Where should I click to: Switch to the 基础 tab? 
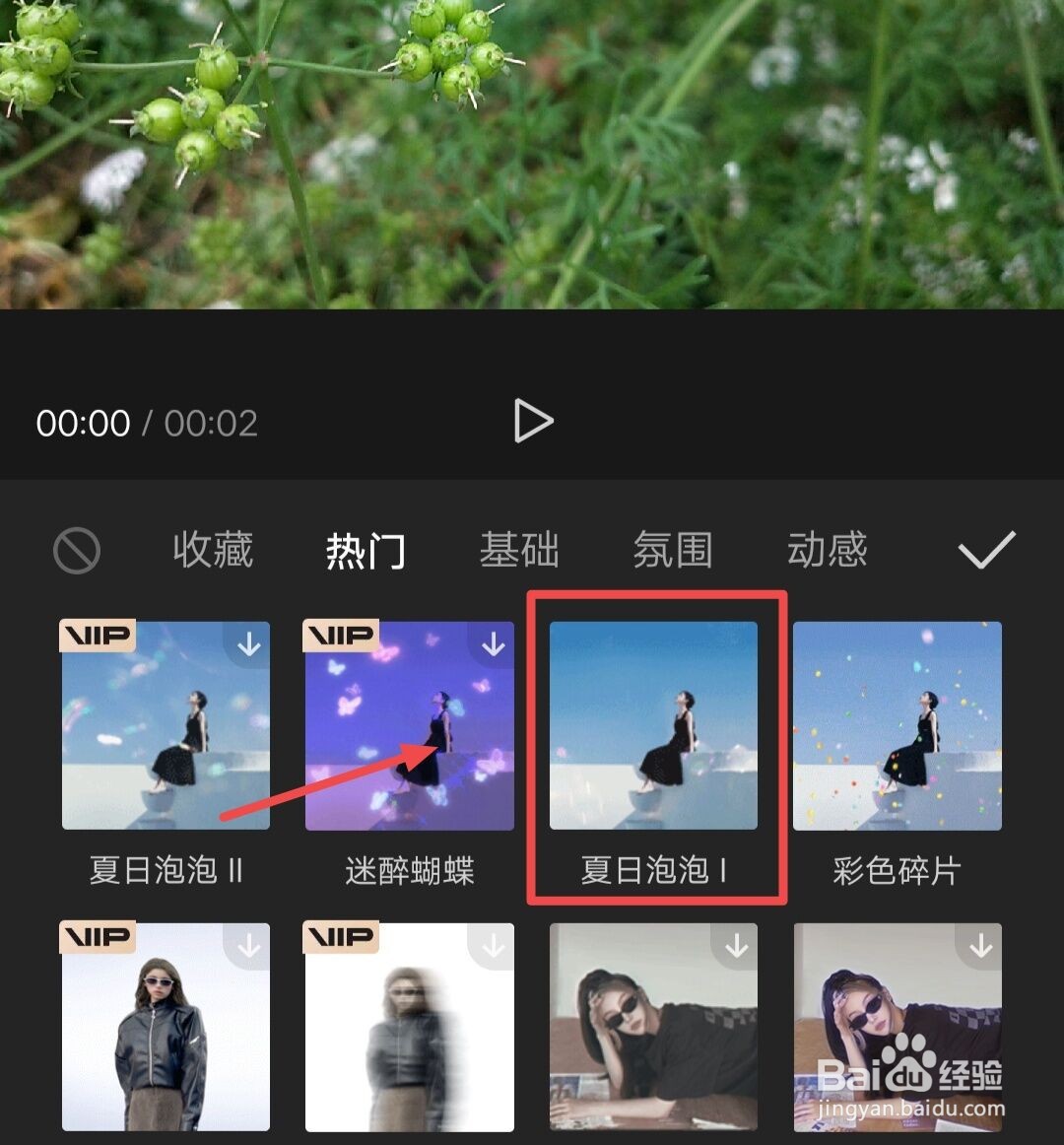pyautogui.click(x=519, y=551)
